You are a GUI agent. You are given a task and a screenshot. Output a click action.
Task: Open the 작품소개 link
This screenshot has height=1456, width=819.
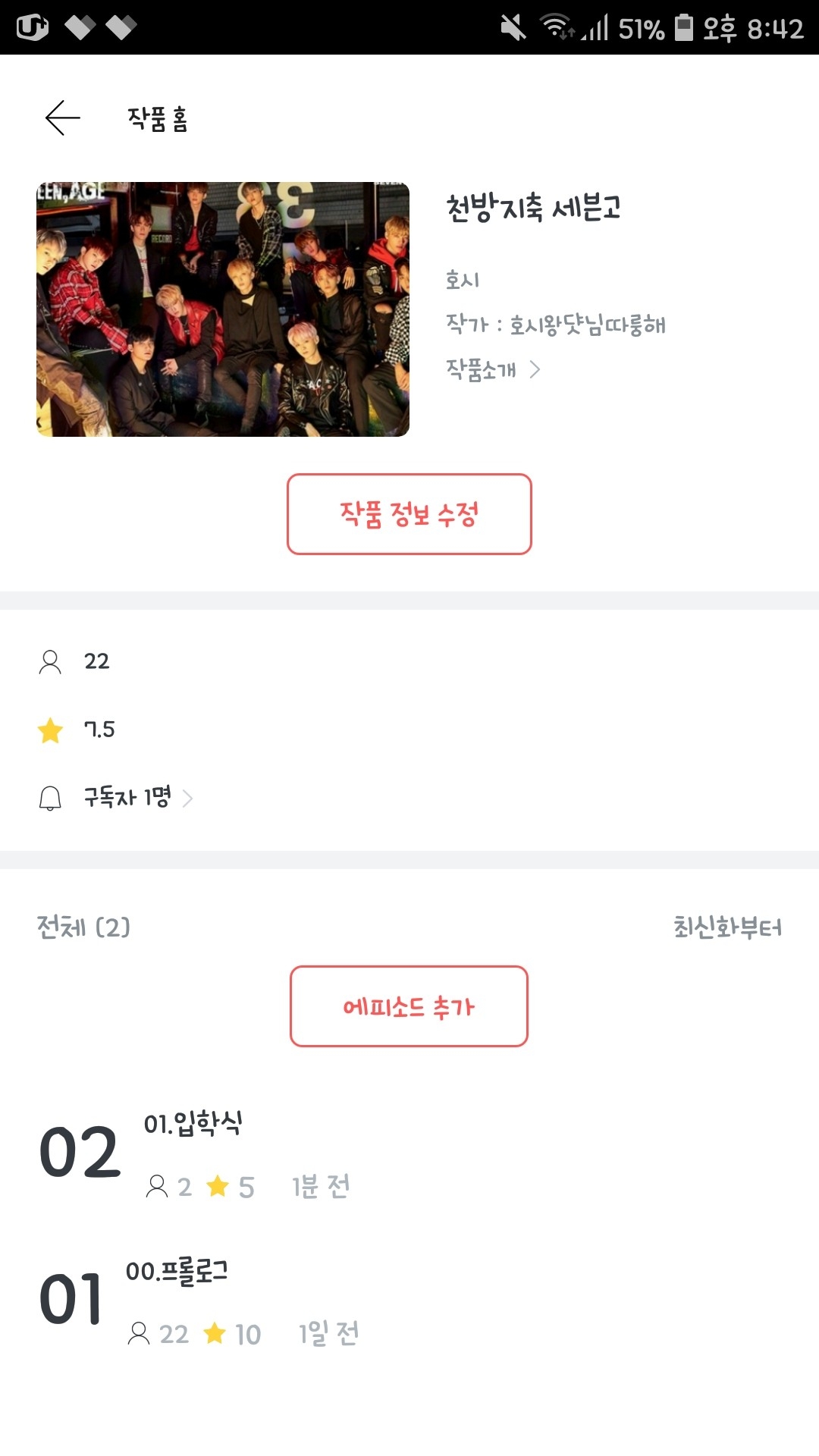[493, 370]
